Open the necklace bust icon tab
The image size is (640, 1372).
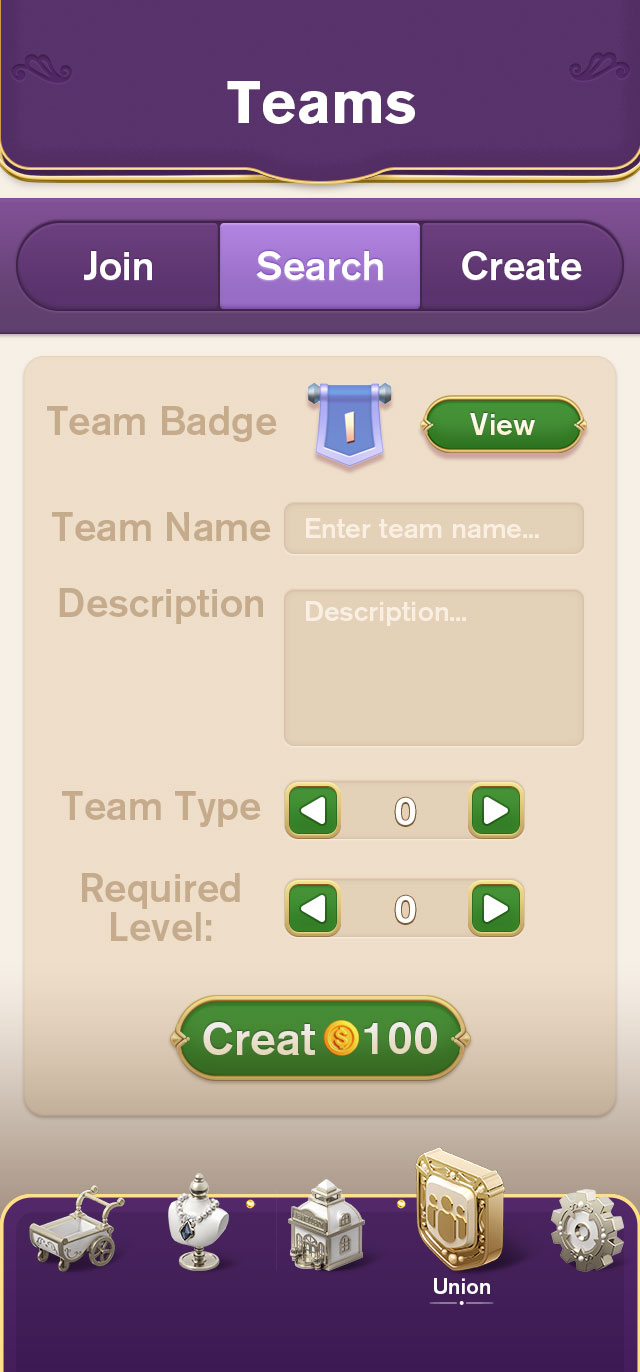coord(199,1224)
